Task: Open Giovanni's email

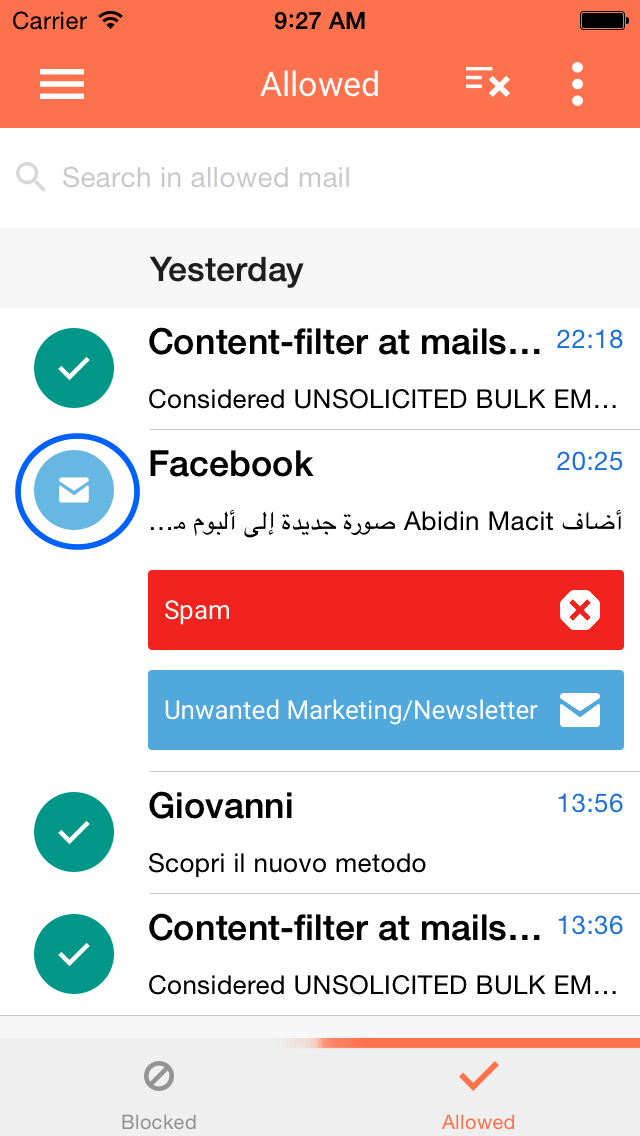Action: 385,832
